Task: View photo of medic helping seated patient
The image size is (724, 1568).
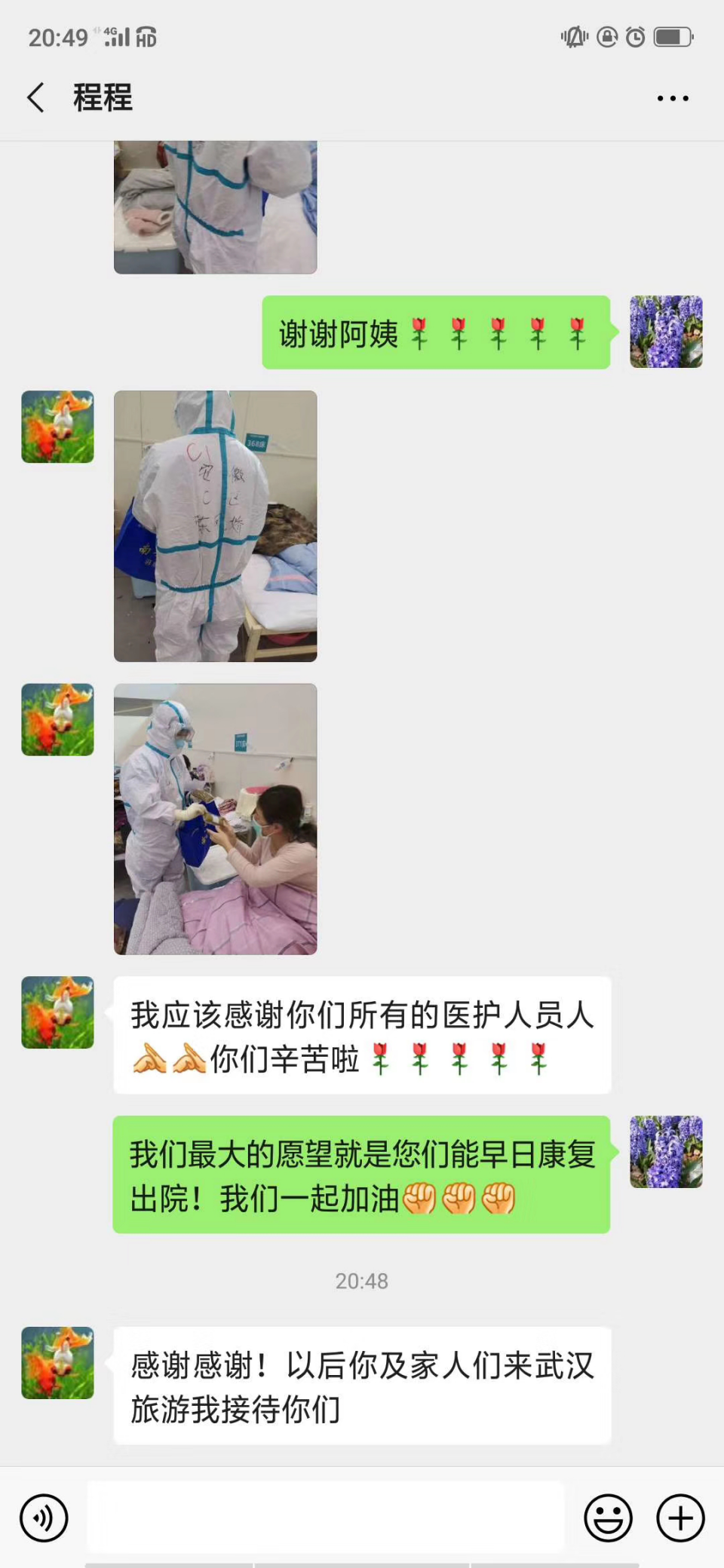Action: tap(215, 819)
